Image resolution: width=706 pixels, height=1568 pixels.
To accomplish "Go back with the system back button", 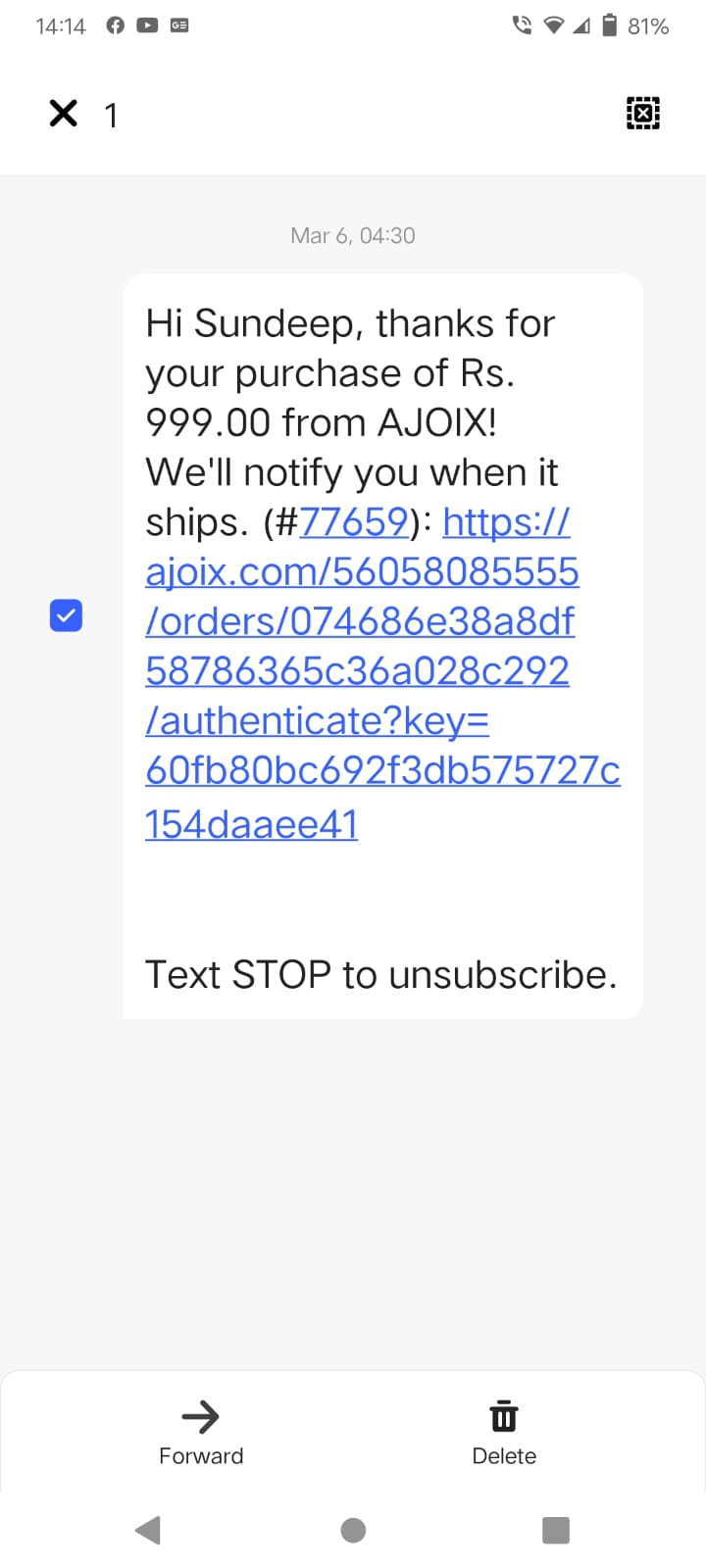I will click(x=148, y=1530).
